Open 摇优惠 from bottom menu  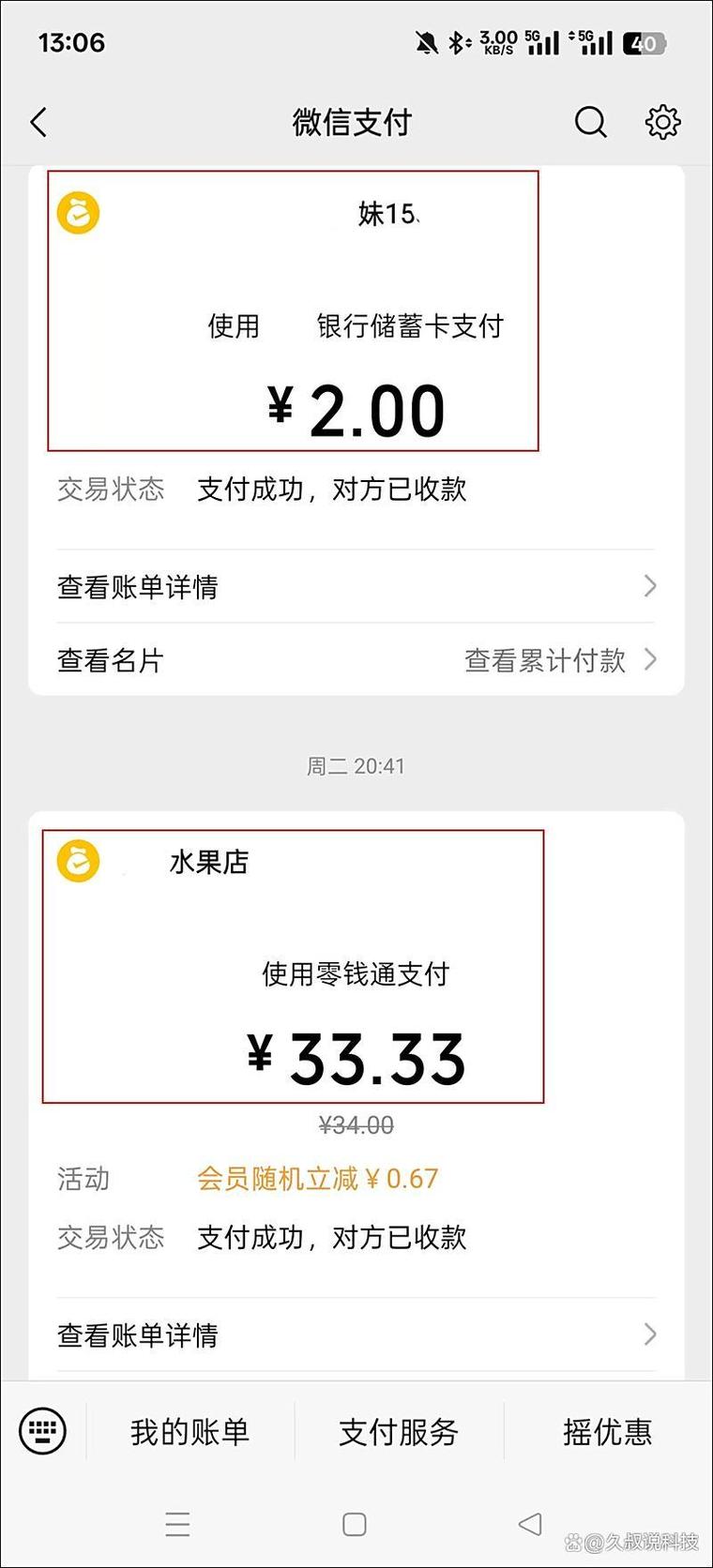click(606, 1431)
